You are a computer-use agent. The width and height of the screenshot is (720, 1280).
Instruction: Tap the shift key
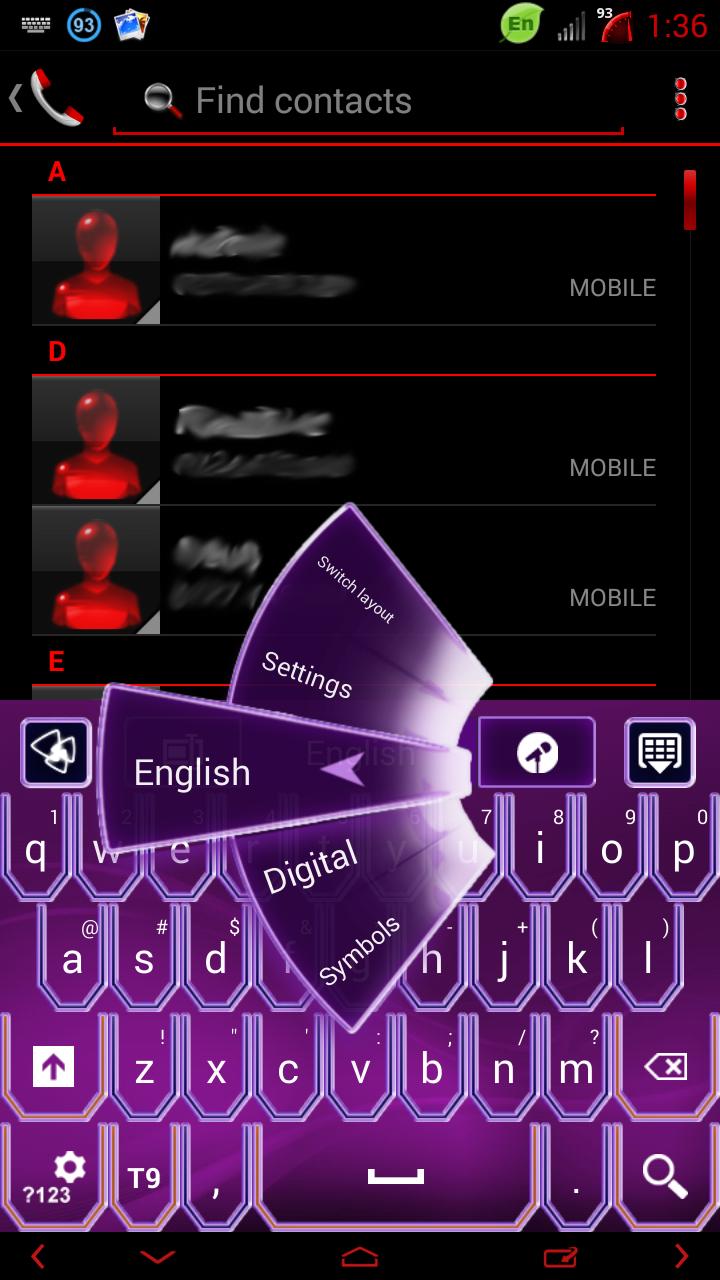coord(53,1068)
